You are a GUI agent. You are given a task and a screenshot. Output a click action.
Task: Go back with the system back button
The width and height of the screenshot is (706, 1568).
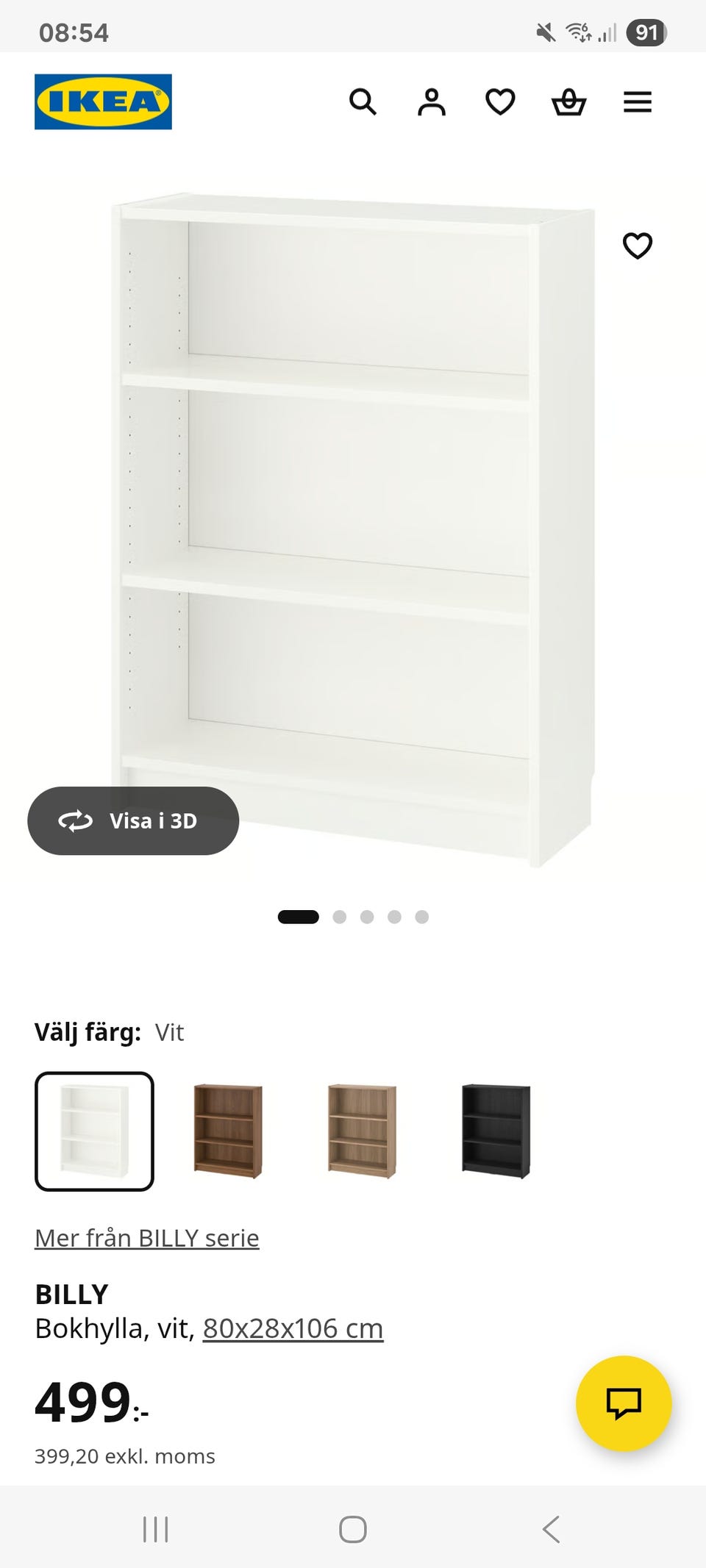[551, 1529]
